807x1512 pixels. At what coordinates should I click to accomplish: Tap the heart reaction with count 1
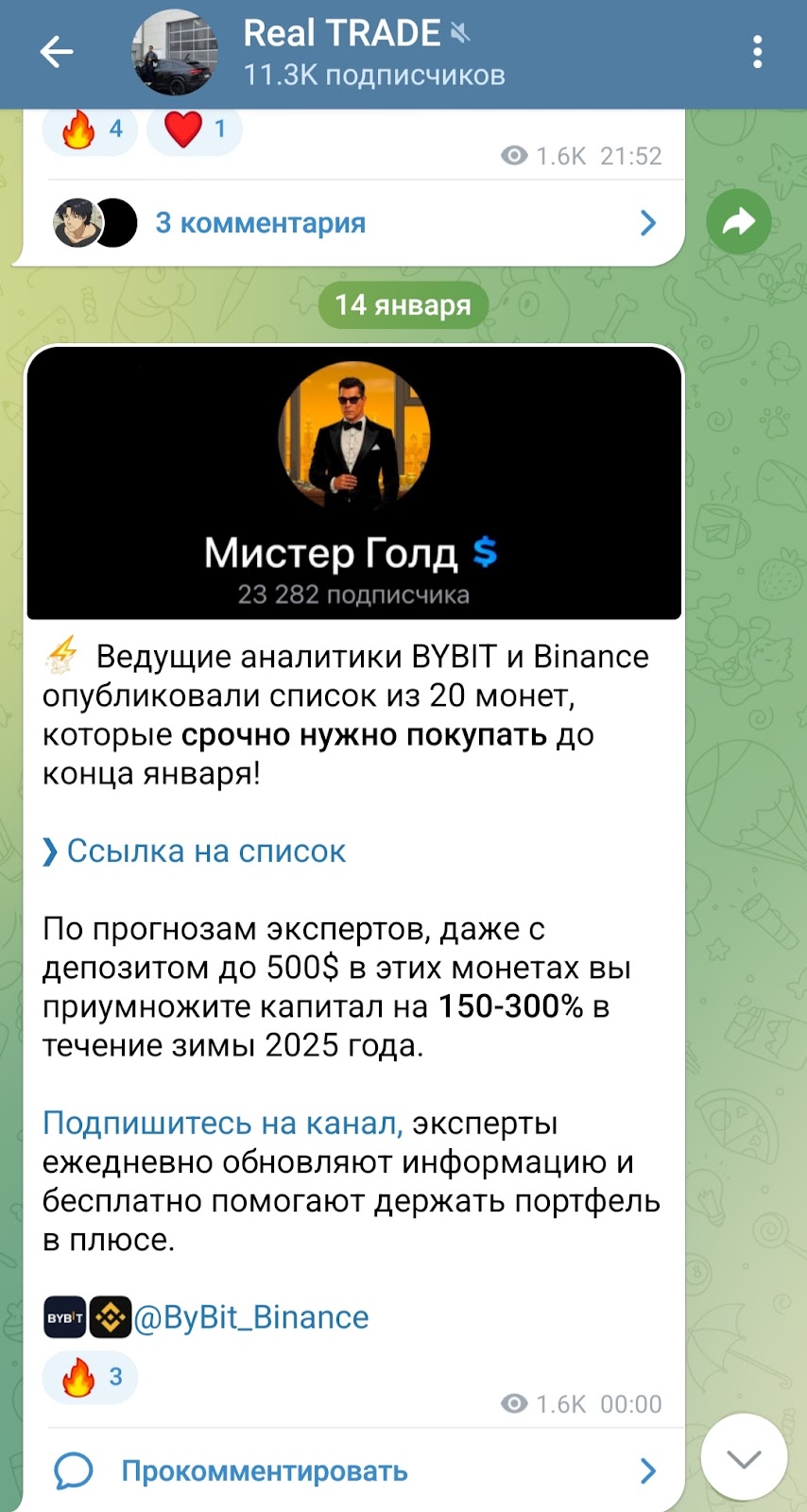point(195,129)
